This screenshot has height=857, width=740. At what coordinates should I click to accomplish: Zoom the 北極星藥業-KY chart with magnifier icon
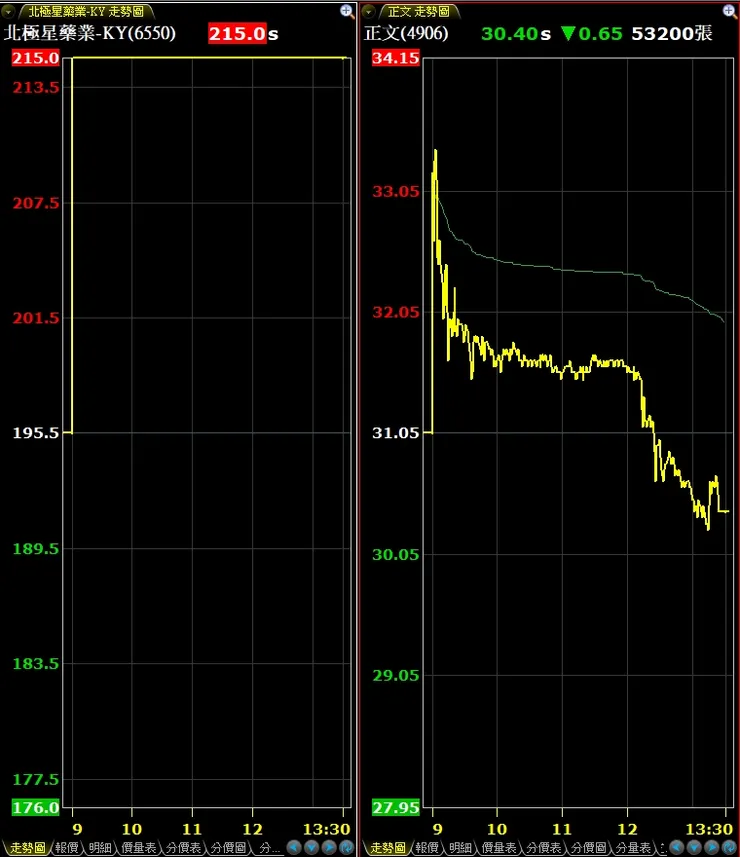(x=347, y=10)
